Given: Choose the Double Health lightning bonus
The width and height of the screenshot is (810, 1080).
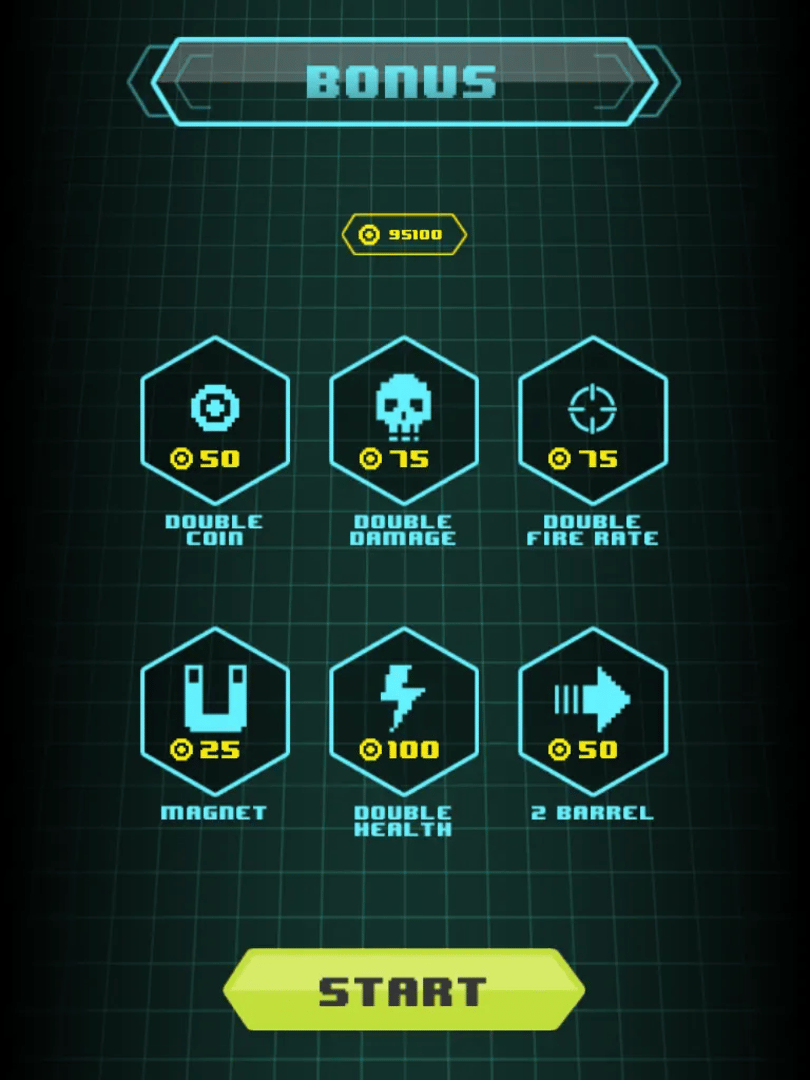Looking at the screenshot, I should click(404, 712).
